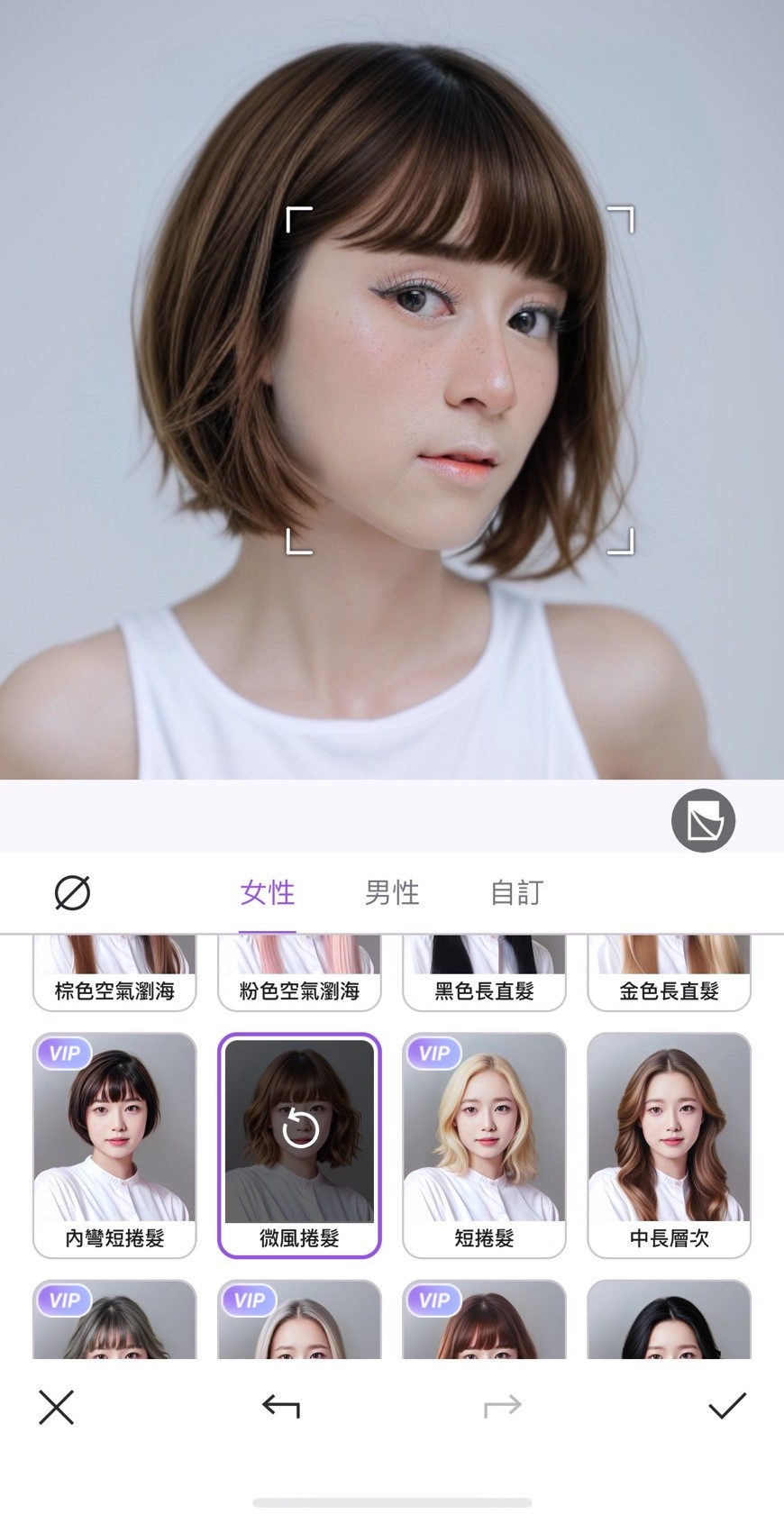Switch on the 中長層次 hairstyle
The image size is (784, 1524).
[x=668, y=1143]
